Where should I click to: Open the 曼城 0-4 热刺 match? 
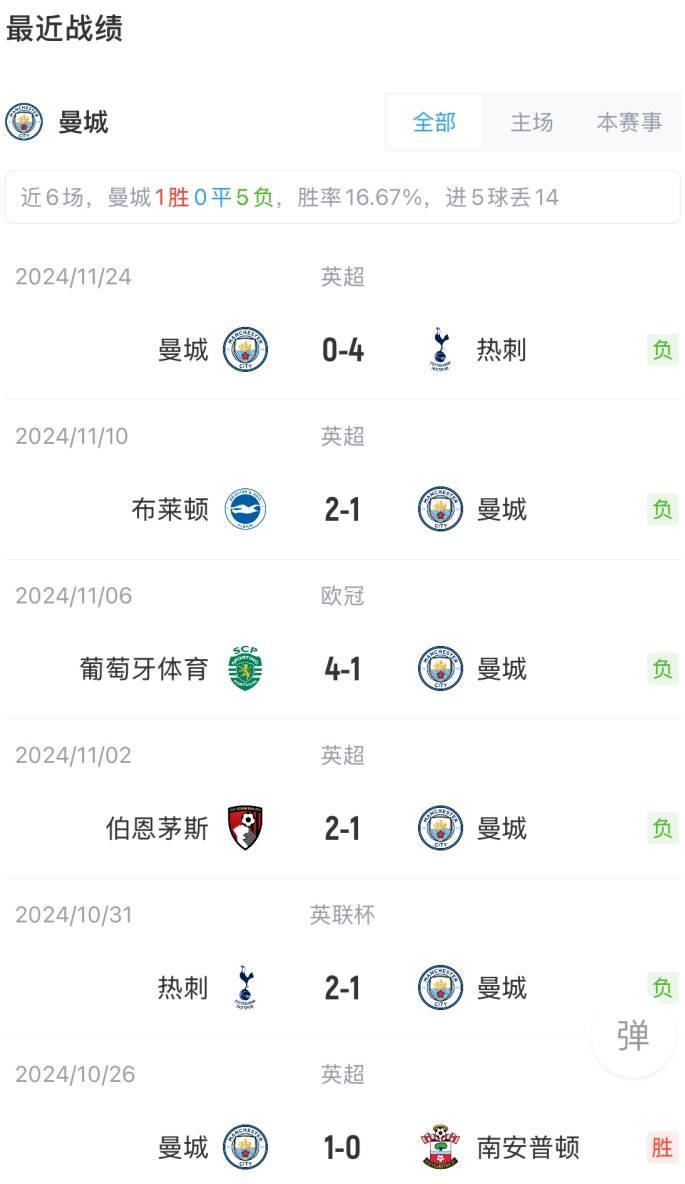click(x=342, y=350)
